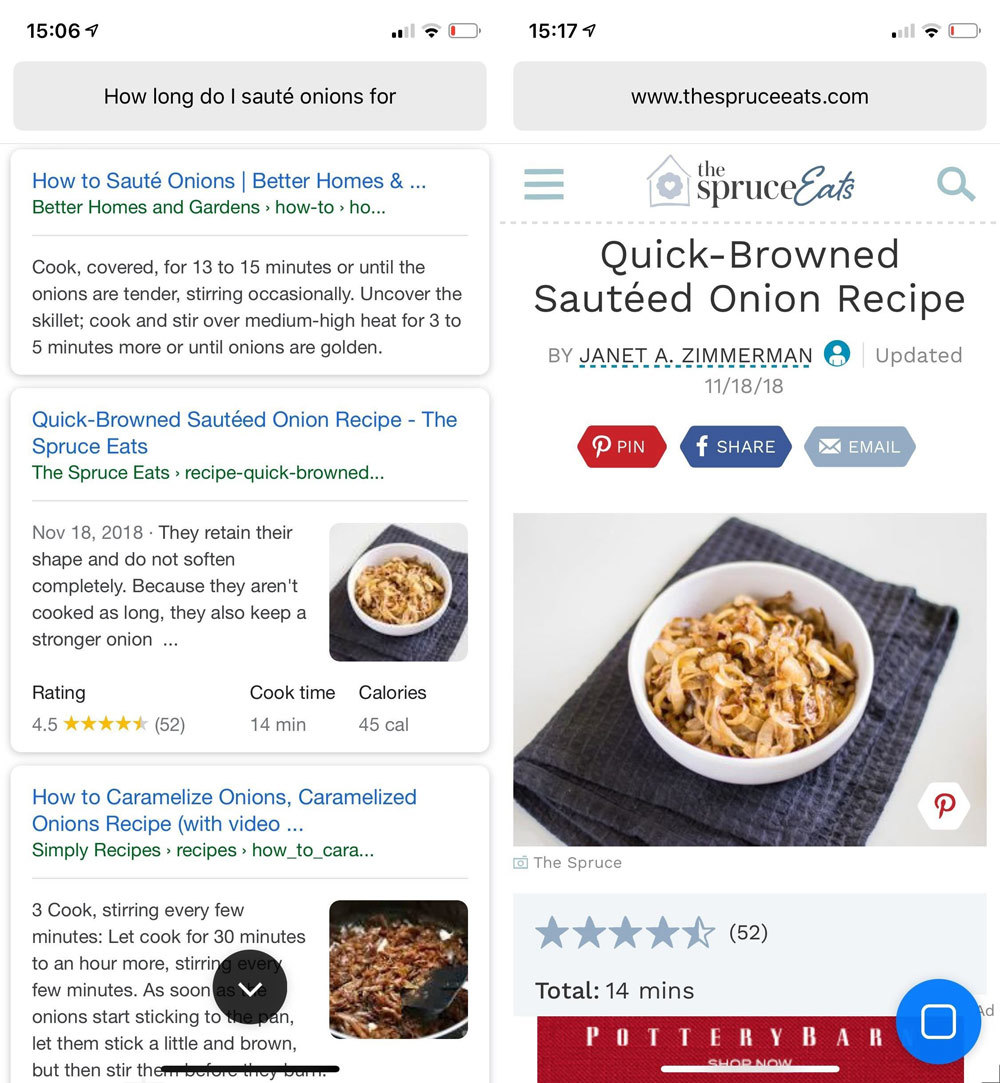Tap the Pinterest icon on the onion photo
The image size is (1000, 1083).
pos(944,806)
